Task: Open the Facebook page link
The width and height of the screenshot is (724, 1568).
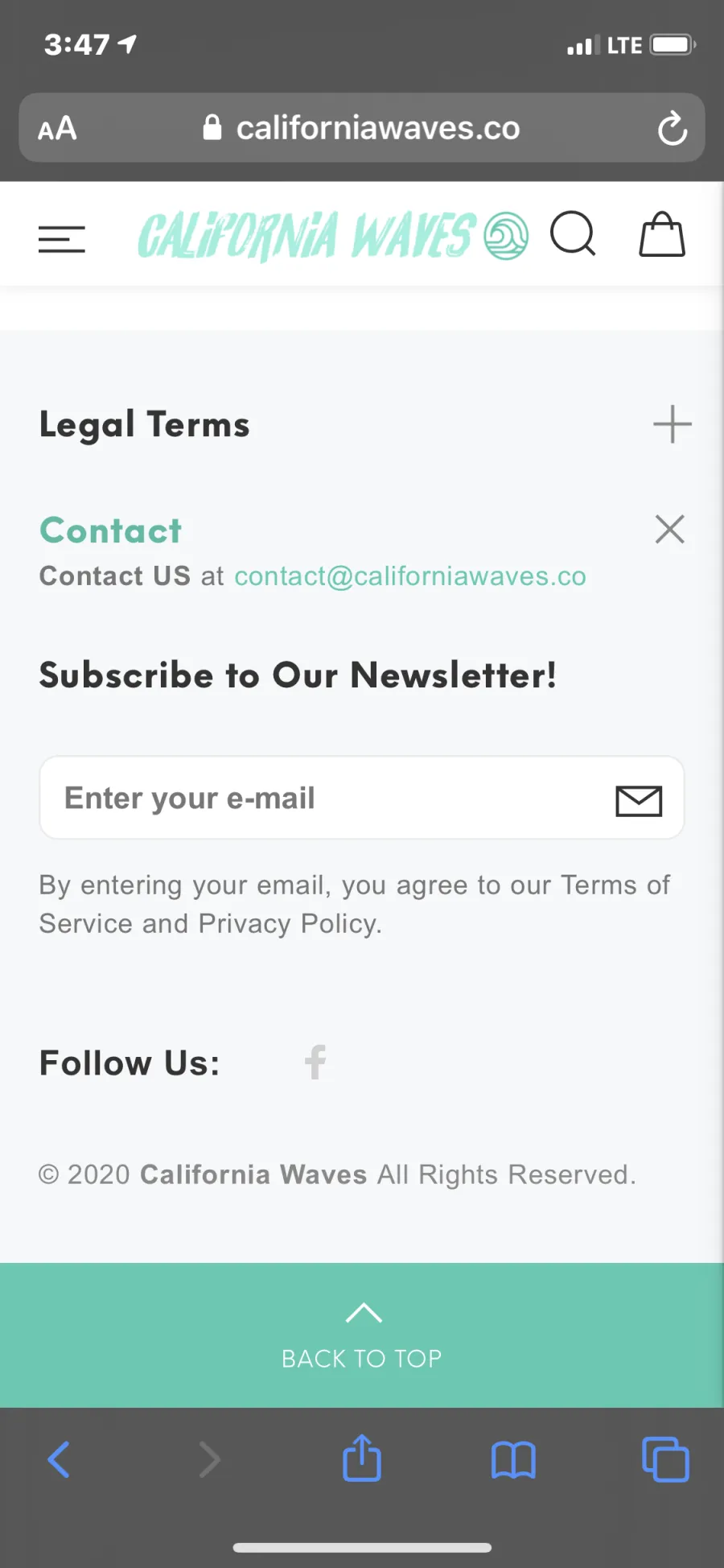Action: pyautogui.click(x=315, y=1063)
